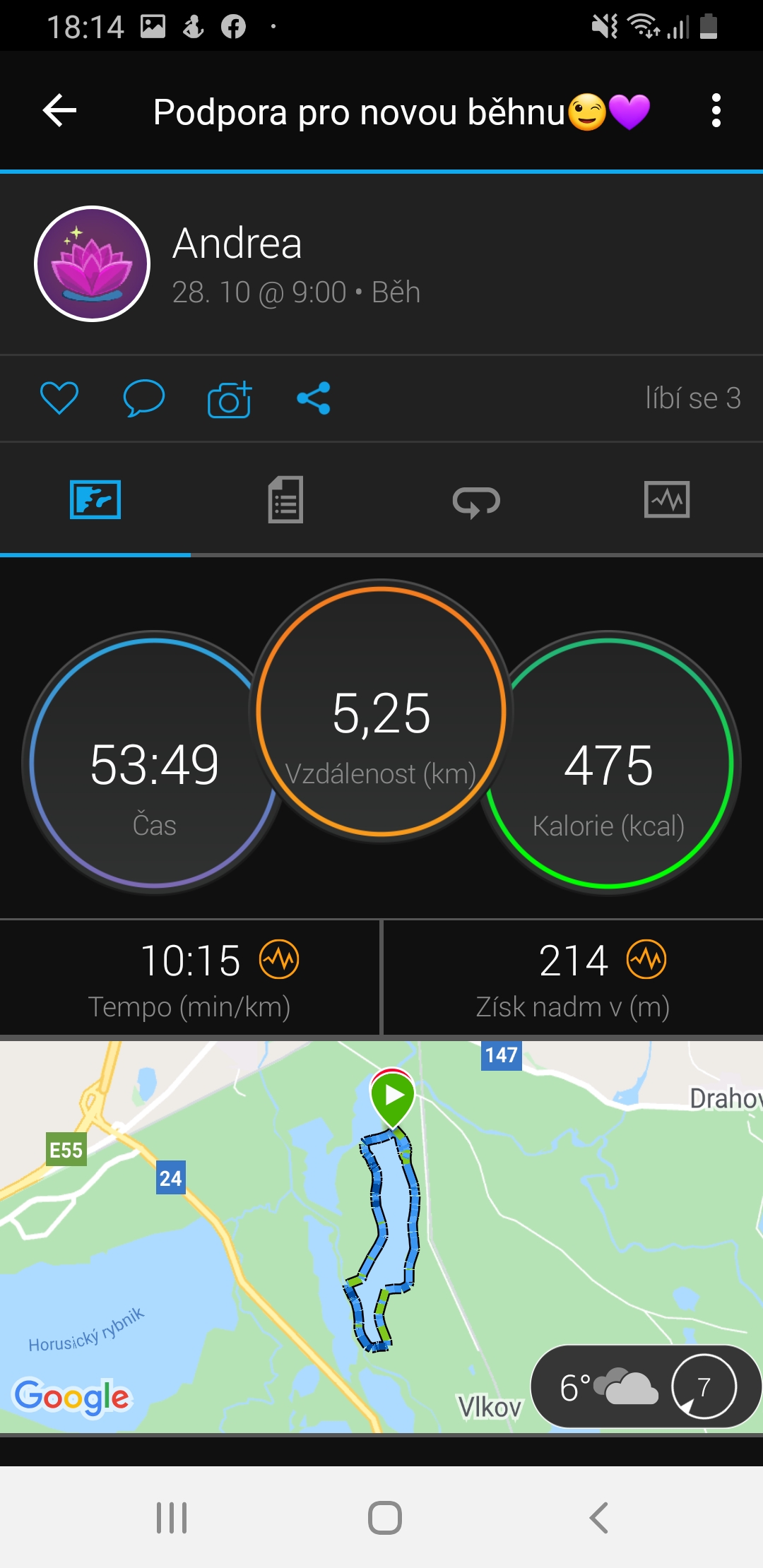
Task: Open the route map
Action: 381,1237
